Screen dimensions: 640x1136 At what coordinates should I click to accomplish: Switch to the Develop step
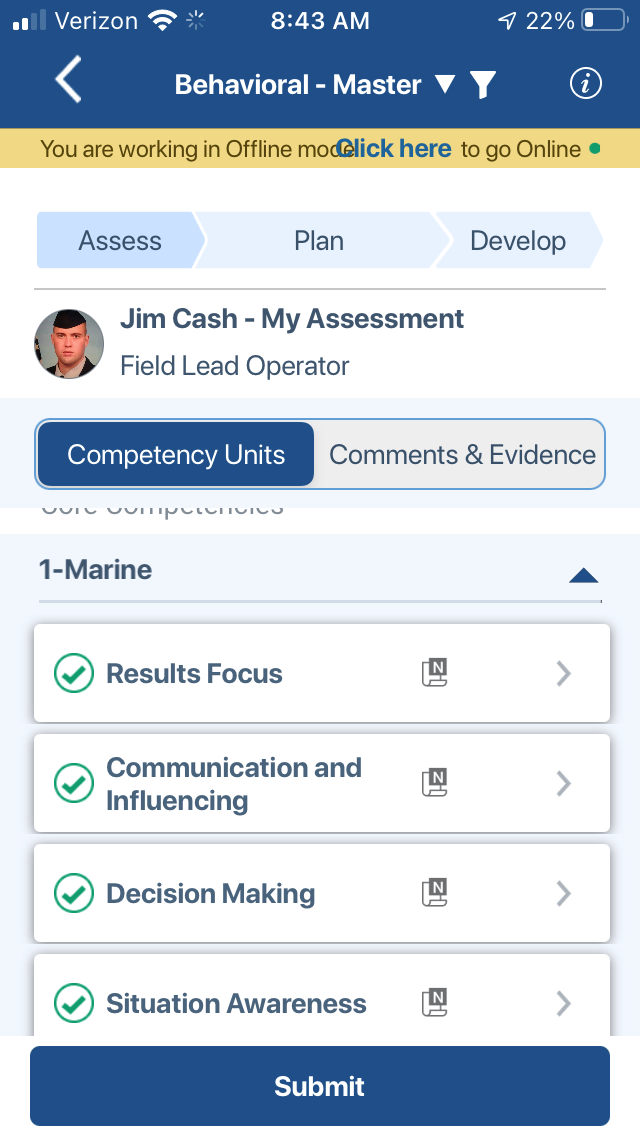pyautogui.click(x=518, y=241)
